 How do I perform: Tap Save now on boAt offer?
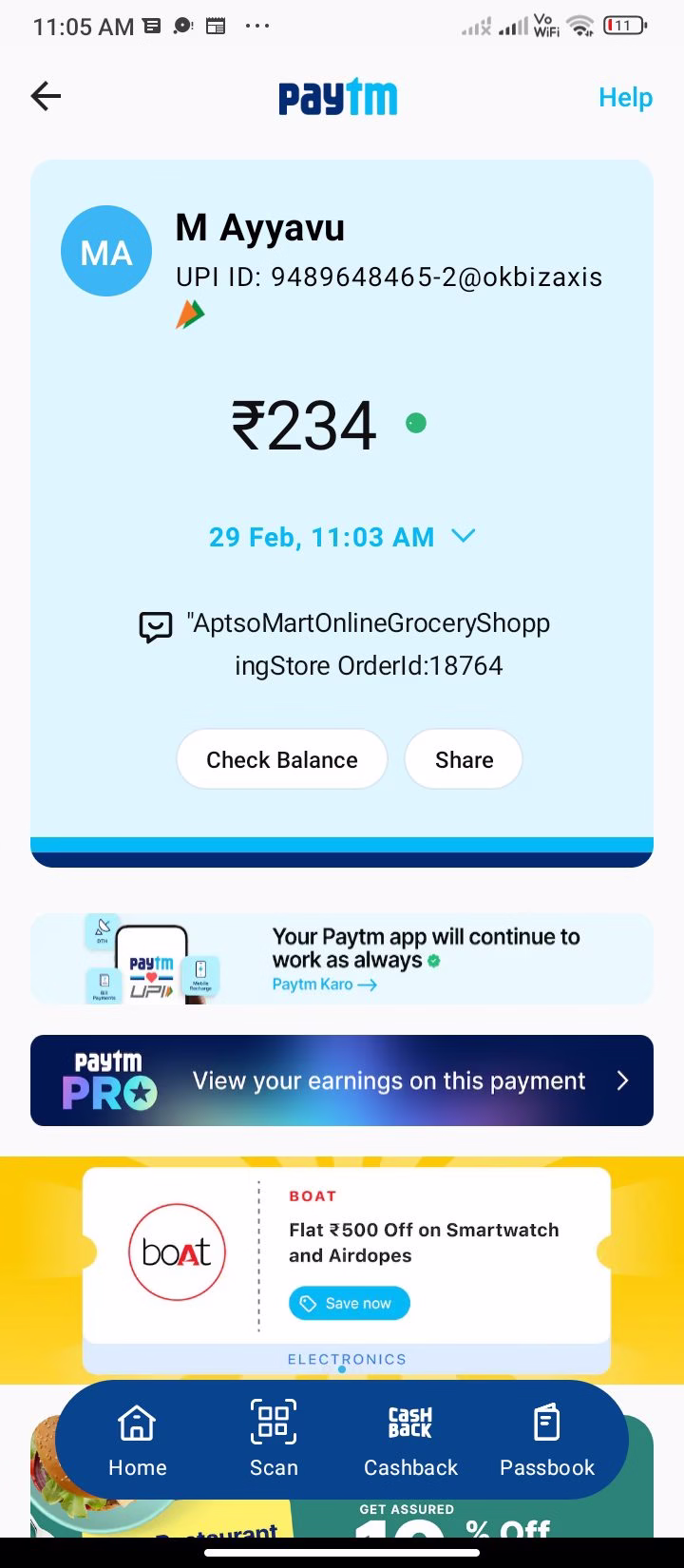pyautogui.click(x=349, y=1303)
